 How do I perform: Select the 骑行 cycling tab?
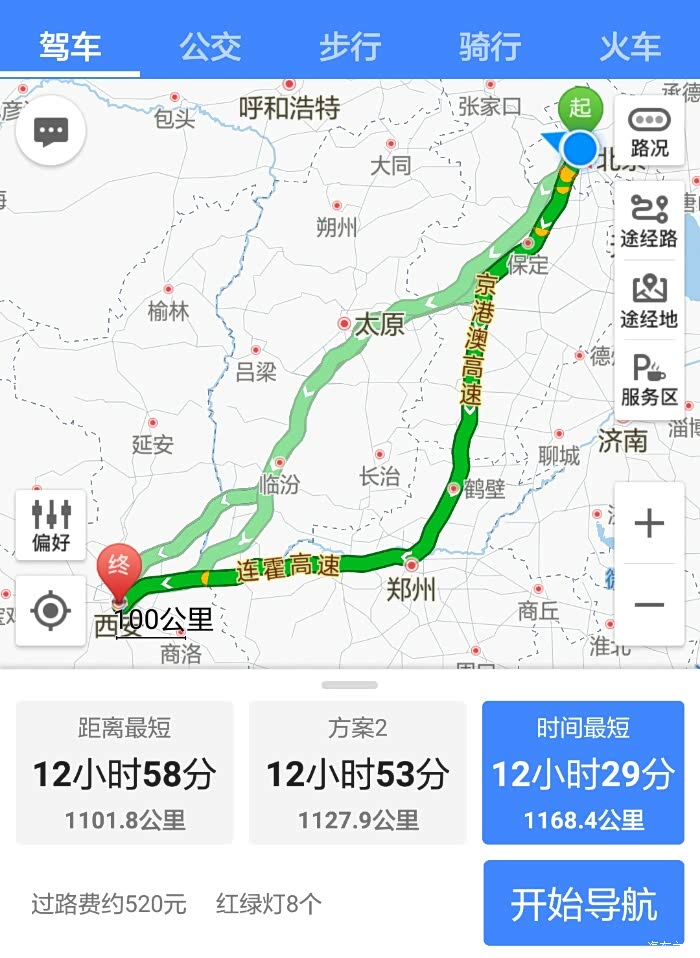pyautogui.click(x=490, y=46)
